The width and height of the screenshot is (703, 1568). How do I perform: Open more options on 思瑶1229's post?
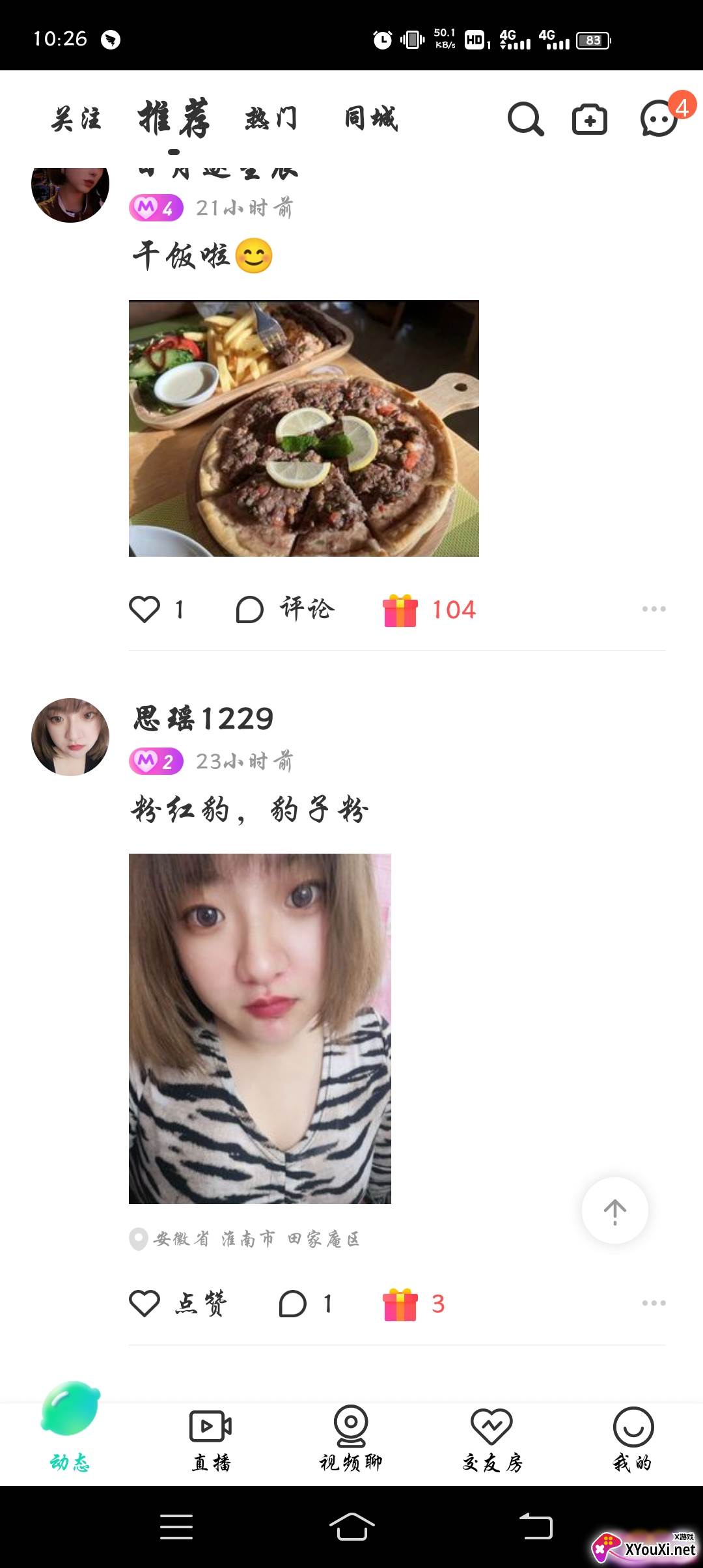click(652, 1303)
